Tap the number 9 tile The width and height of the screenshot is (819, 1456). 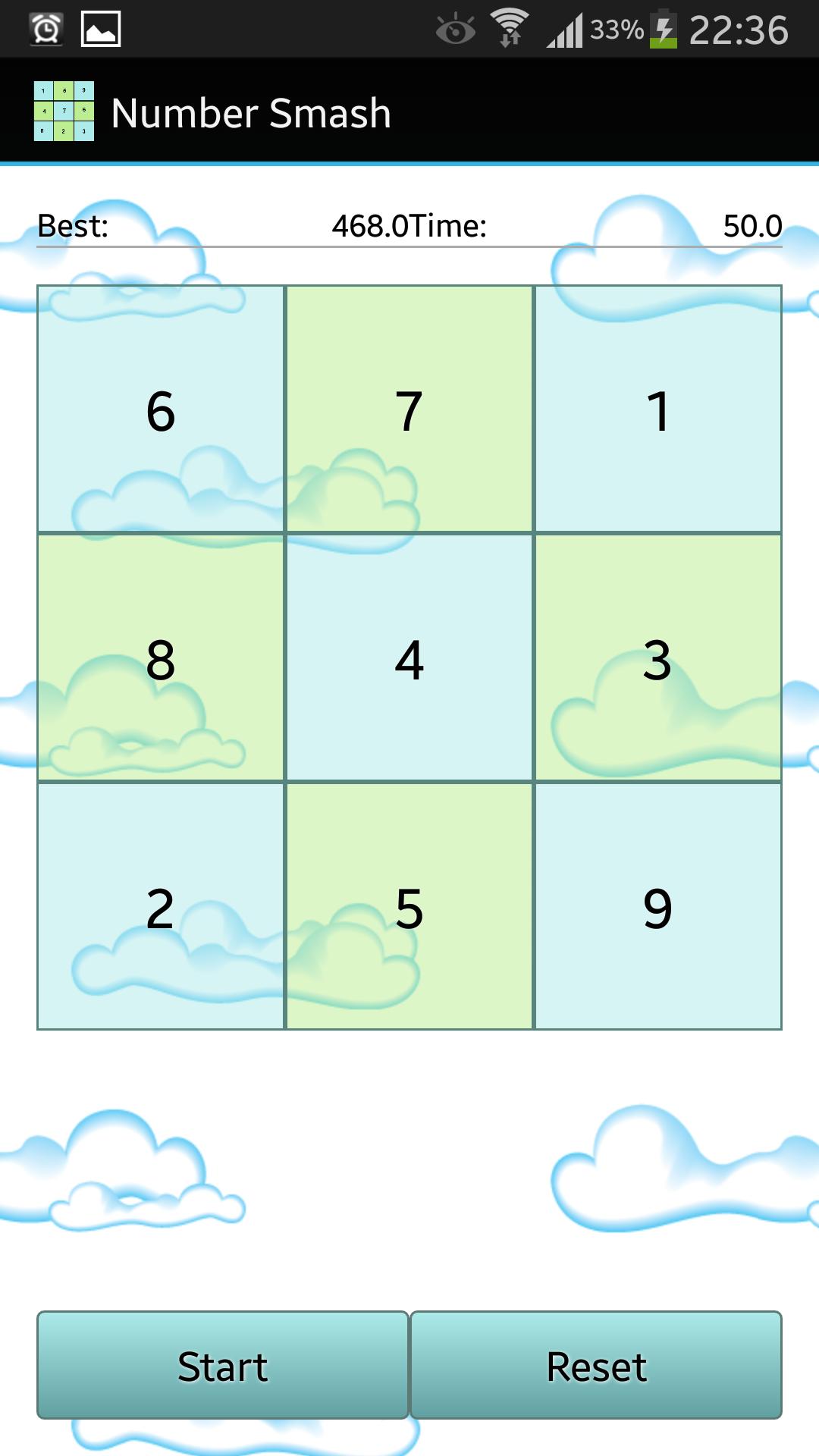pyautogui.click(x=658, y=907)
